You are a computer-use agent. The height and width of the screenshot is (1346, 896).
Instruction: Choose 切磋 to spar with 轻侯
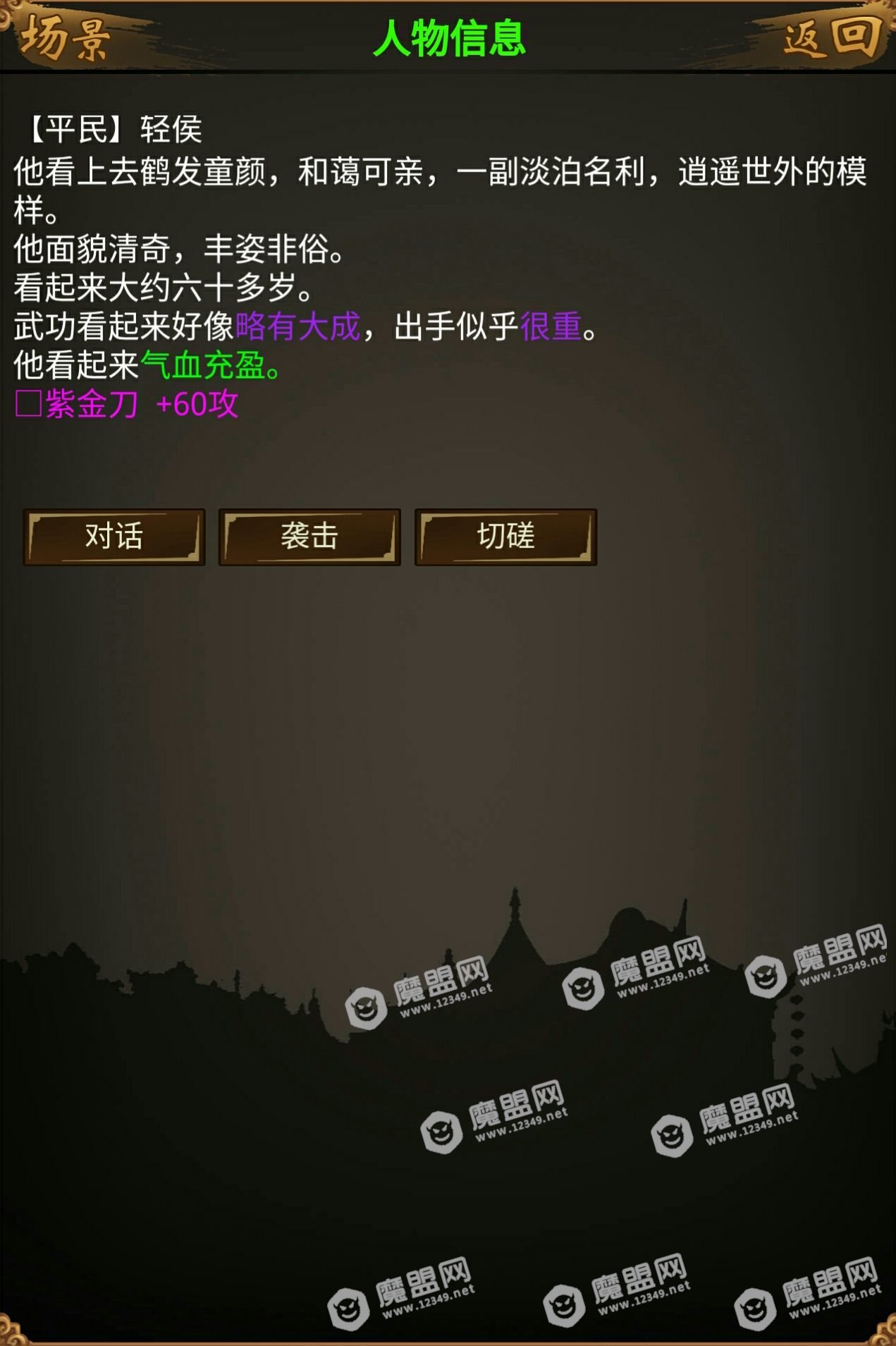(x=505, y=537)
